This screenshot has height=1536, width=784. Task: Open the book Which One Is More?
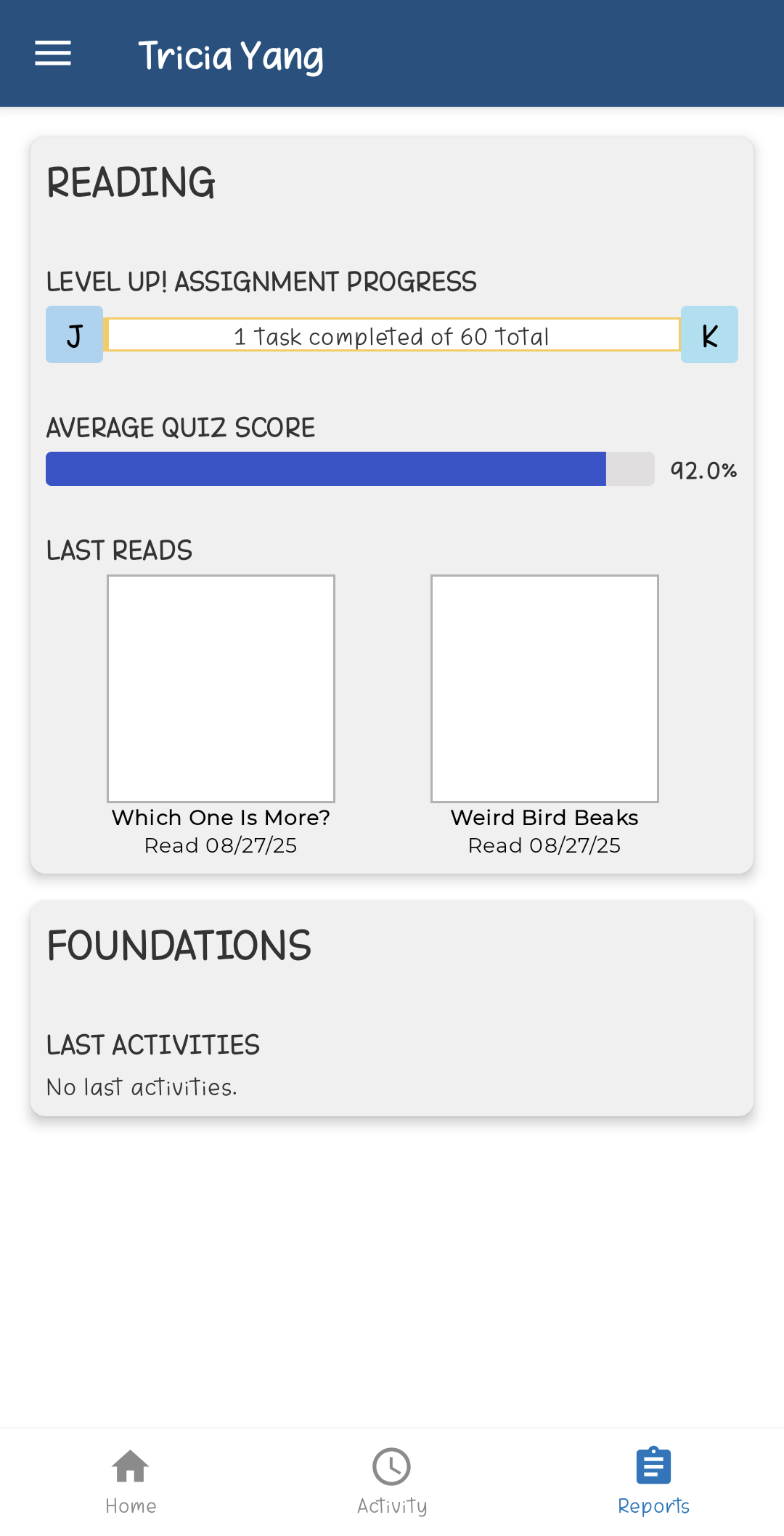[x=221, y=688]
